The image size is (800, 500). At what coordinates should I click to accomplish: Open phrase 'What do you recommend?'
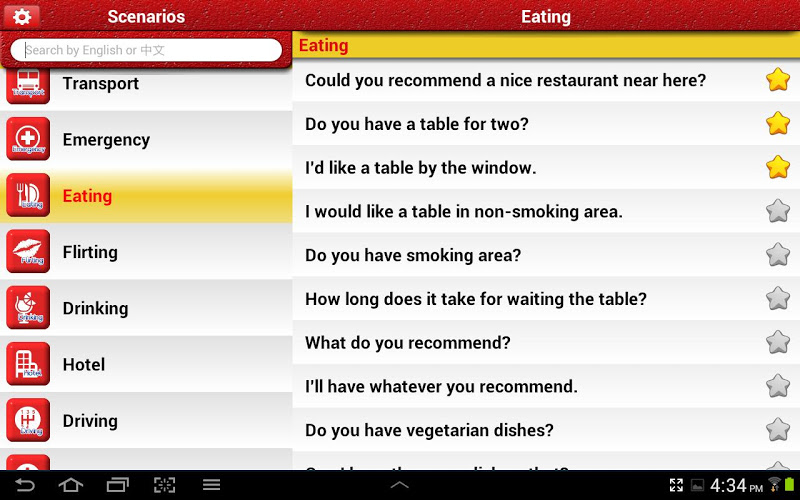[x=407, y=343]
